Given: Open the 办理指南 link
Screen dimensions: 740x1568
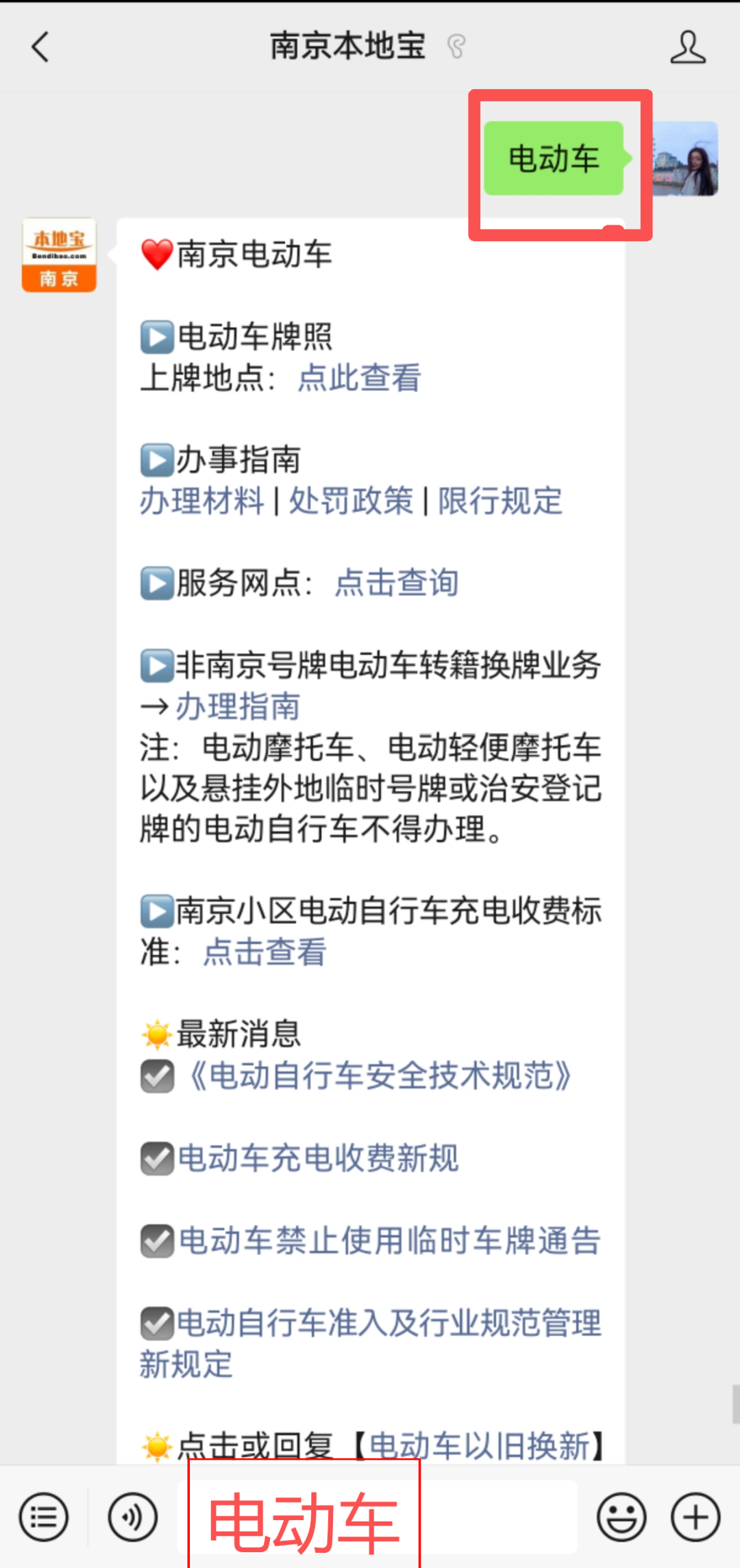Looking at the screenshot, I should click(238, 706).
